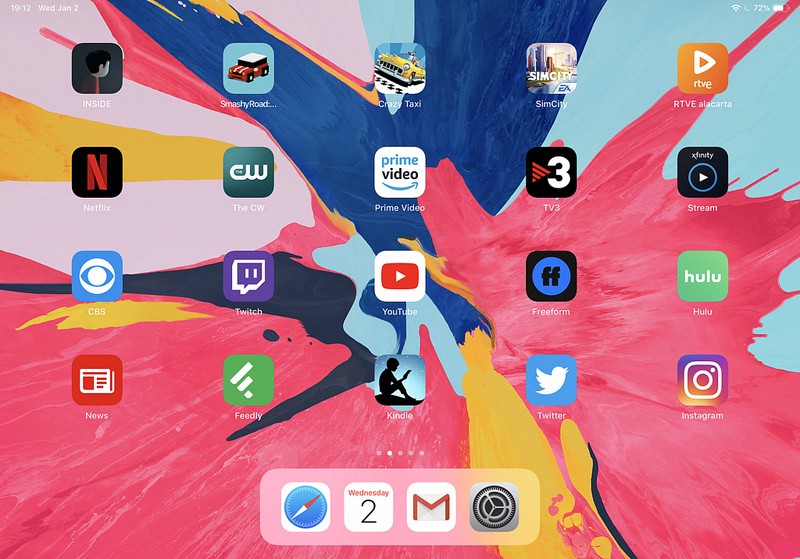The image size is (800, 559).
Task: Launch Twitch
Action: click(248, 276)
